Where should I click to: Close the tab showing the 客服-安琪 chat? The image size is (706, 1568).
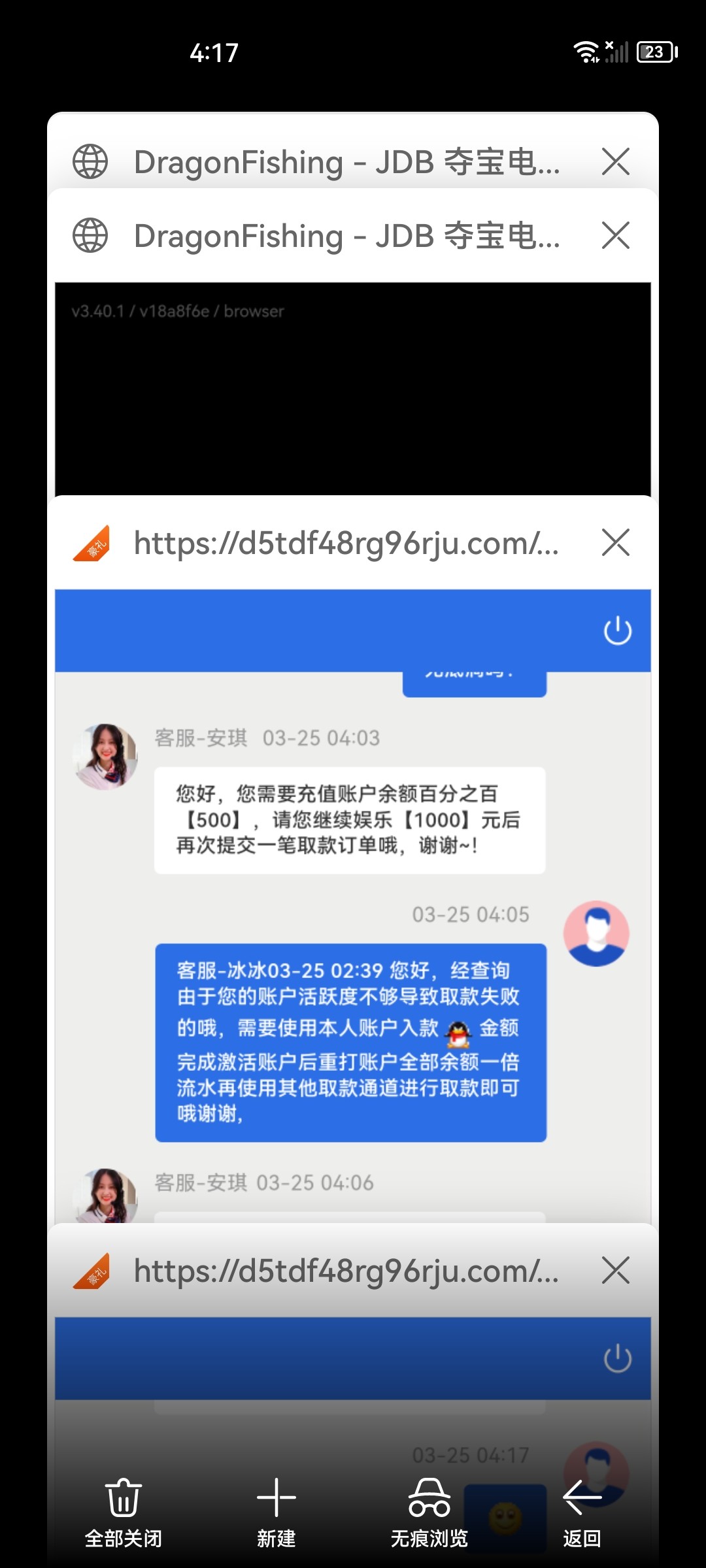tap(615, 542)
